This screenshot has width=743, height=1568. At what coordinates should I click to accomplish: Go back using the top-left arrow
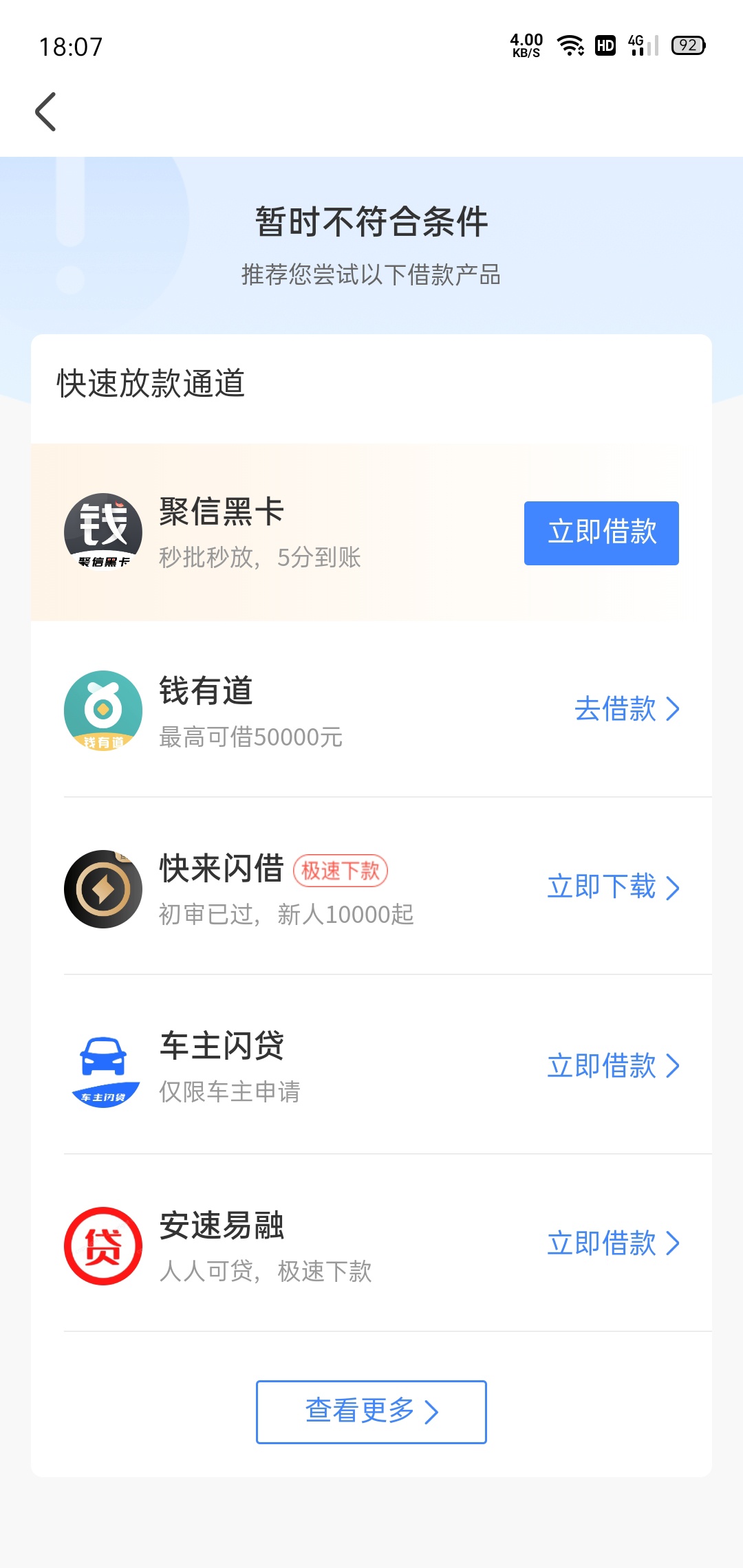tap(45, 111)
